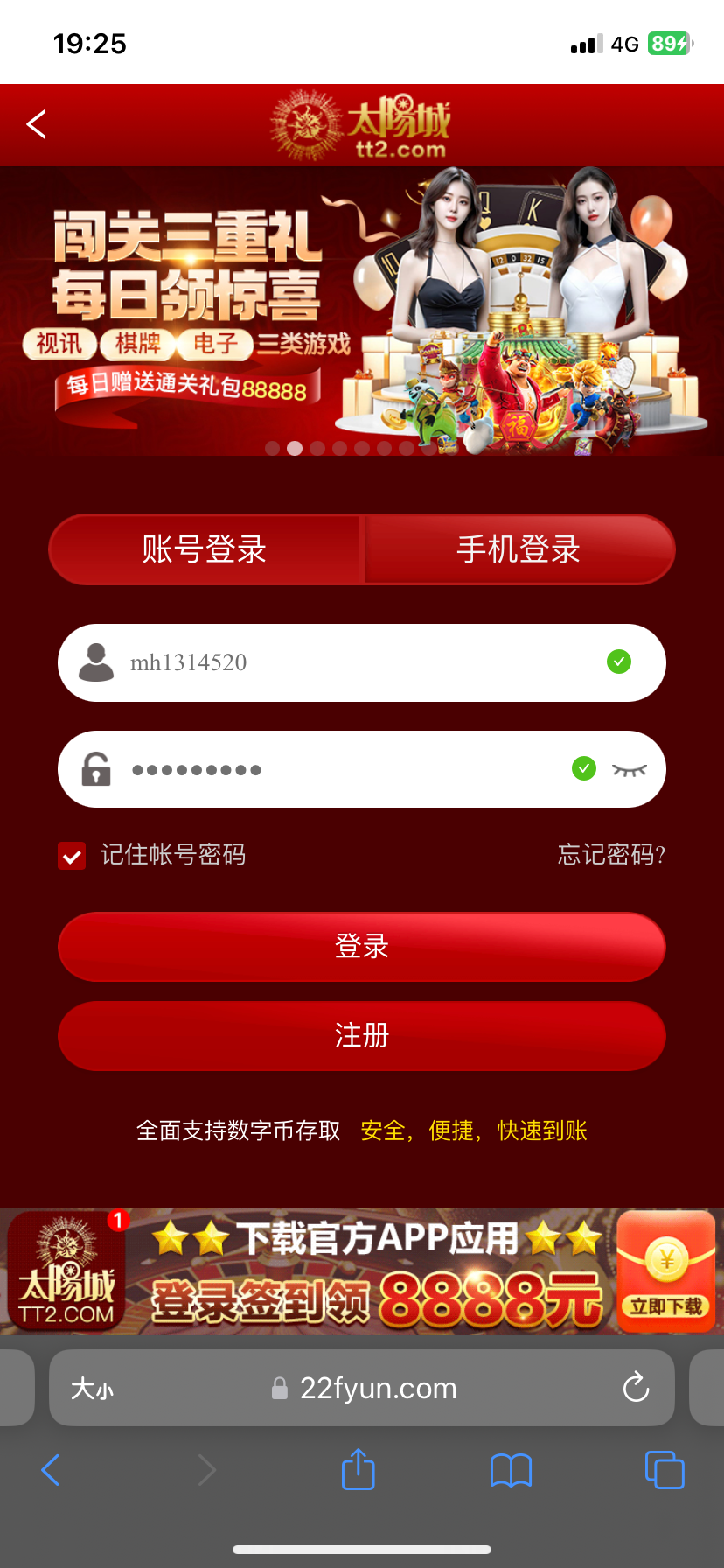Tap 立即下载 on the app banner
724x1568 pixels.
coord(666,1305)
